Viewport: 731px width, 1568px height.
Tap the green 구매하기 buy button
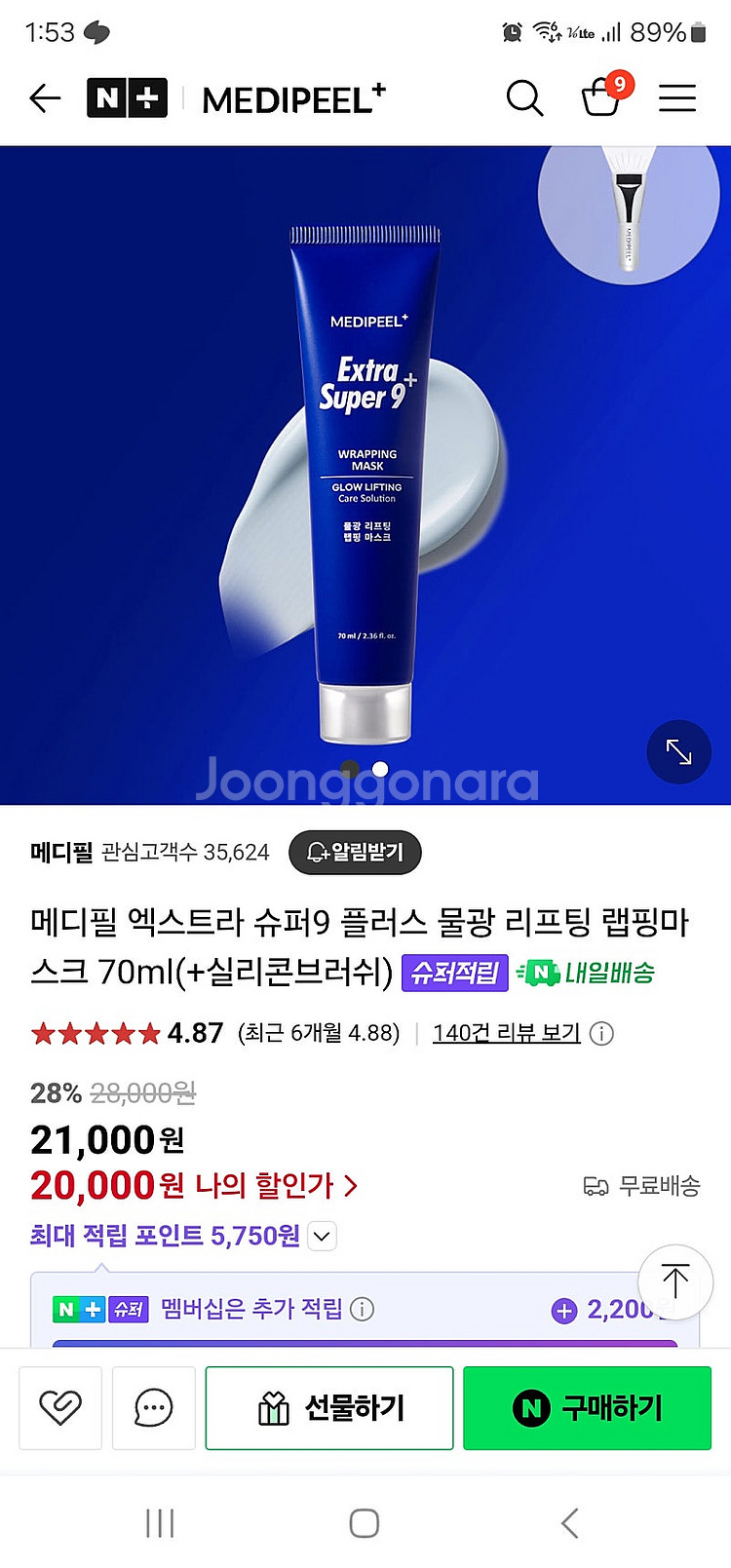(x=587, y=1407)
